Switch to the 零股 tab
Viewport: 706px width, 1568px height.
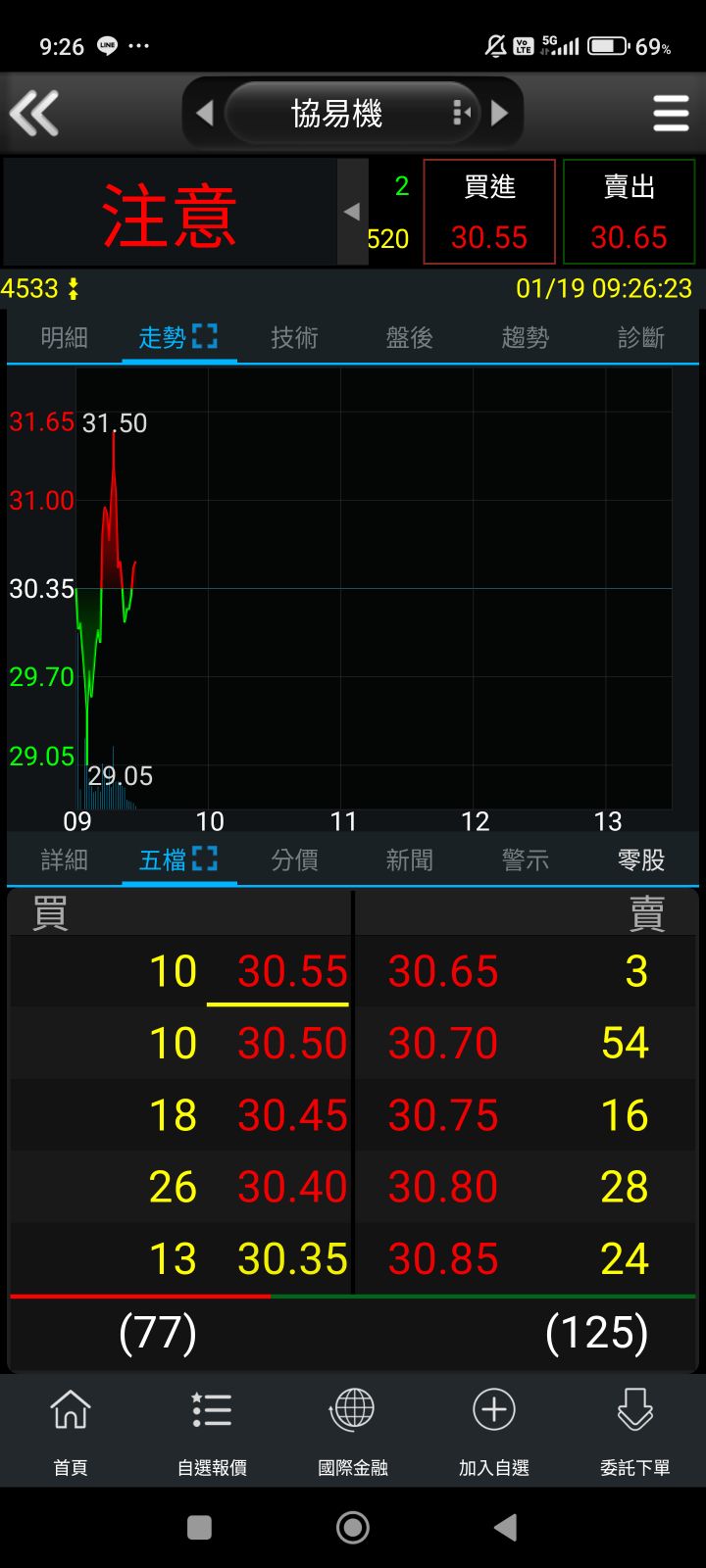click(640, 860)
